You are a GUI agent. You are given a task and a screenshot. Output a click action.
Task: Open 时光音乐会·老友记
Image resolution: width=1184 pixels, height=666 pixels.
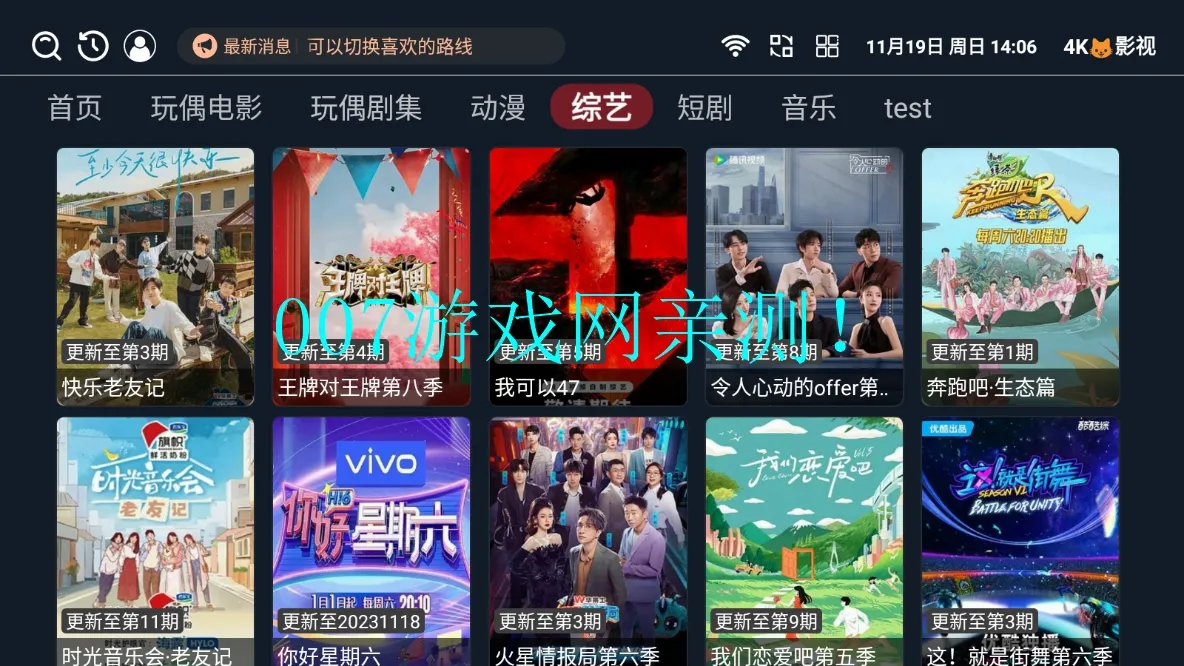click(155, 540)
